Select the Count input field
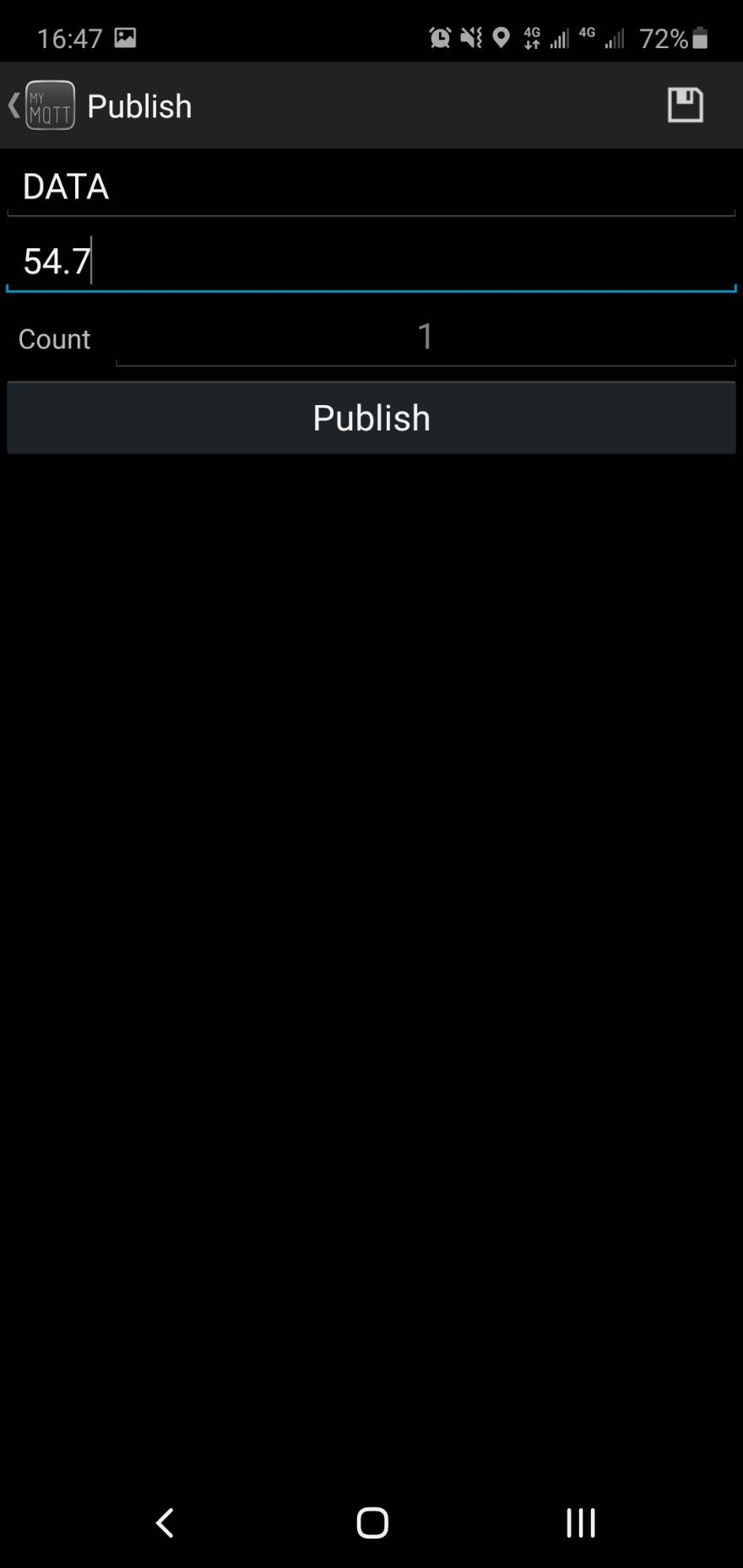Screen dimensions: 743x1568 (425, 338)
